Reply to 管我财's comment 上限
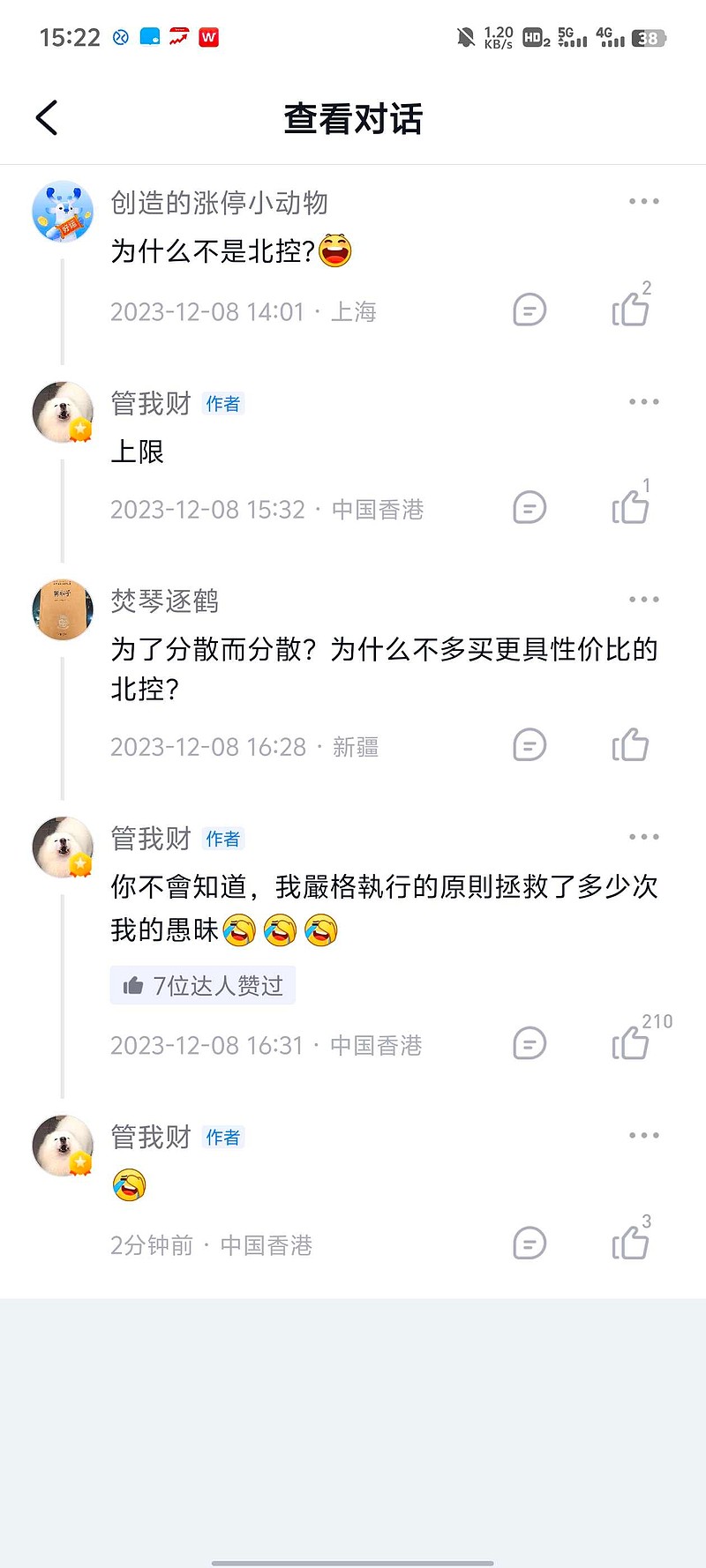The image size is (706, 1568). (x=529, y=508)
